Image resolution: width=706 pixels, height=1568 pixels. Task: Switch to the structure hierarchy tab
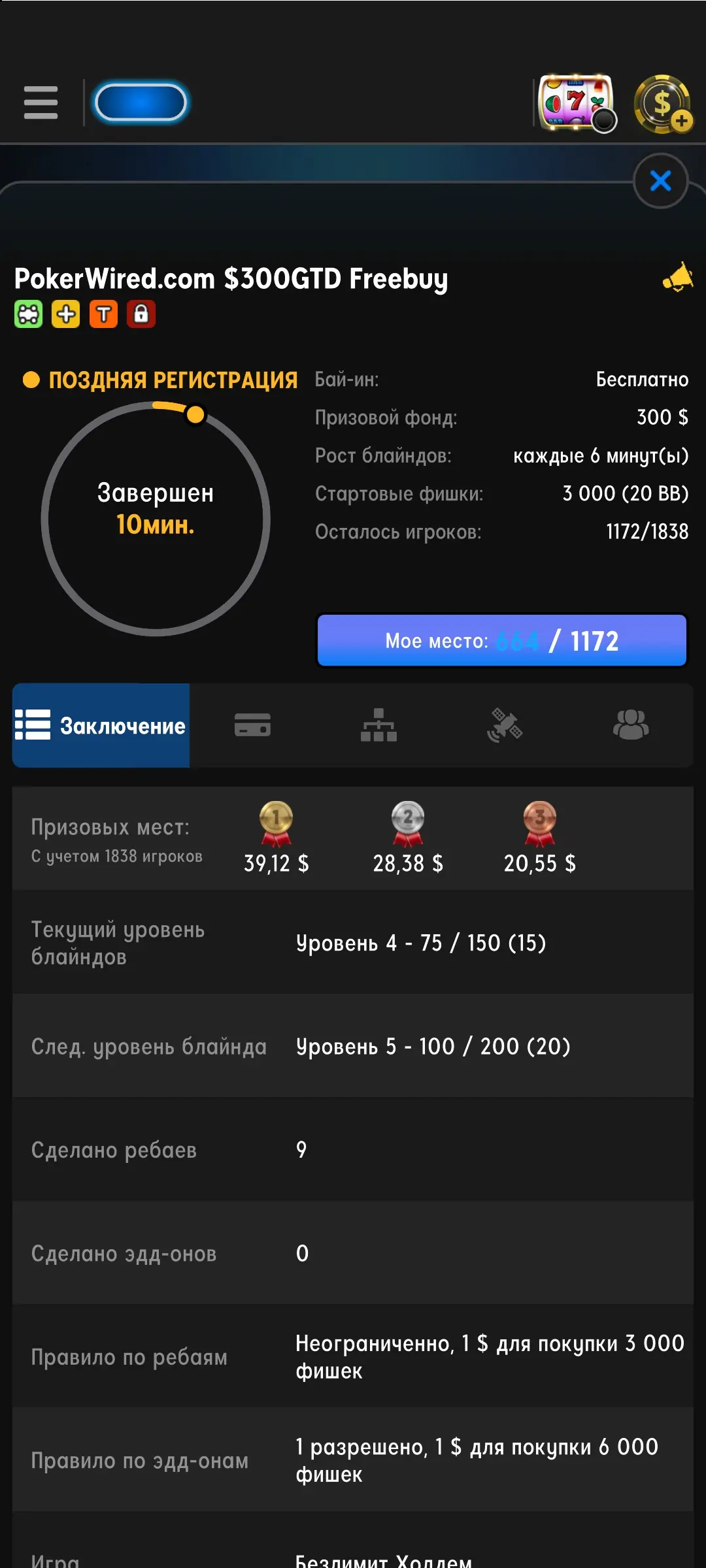click(378, 725)
